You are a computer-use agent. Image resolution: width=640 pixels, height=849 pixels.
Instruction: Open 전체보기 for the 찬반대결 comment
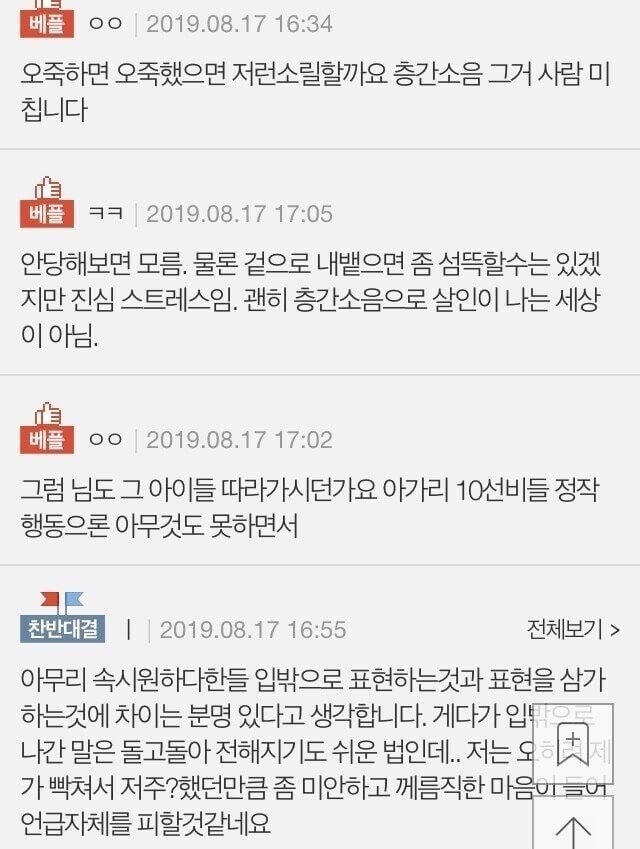click(x=573, y=629)
